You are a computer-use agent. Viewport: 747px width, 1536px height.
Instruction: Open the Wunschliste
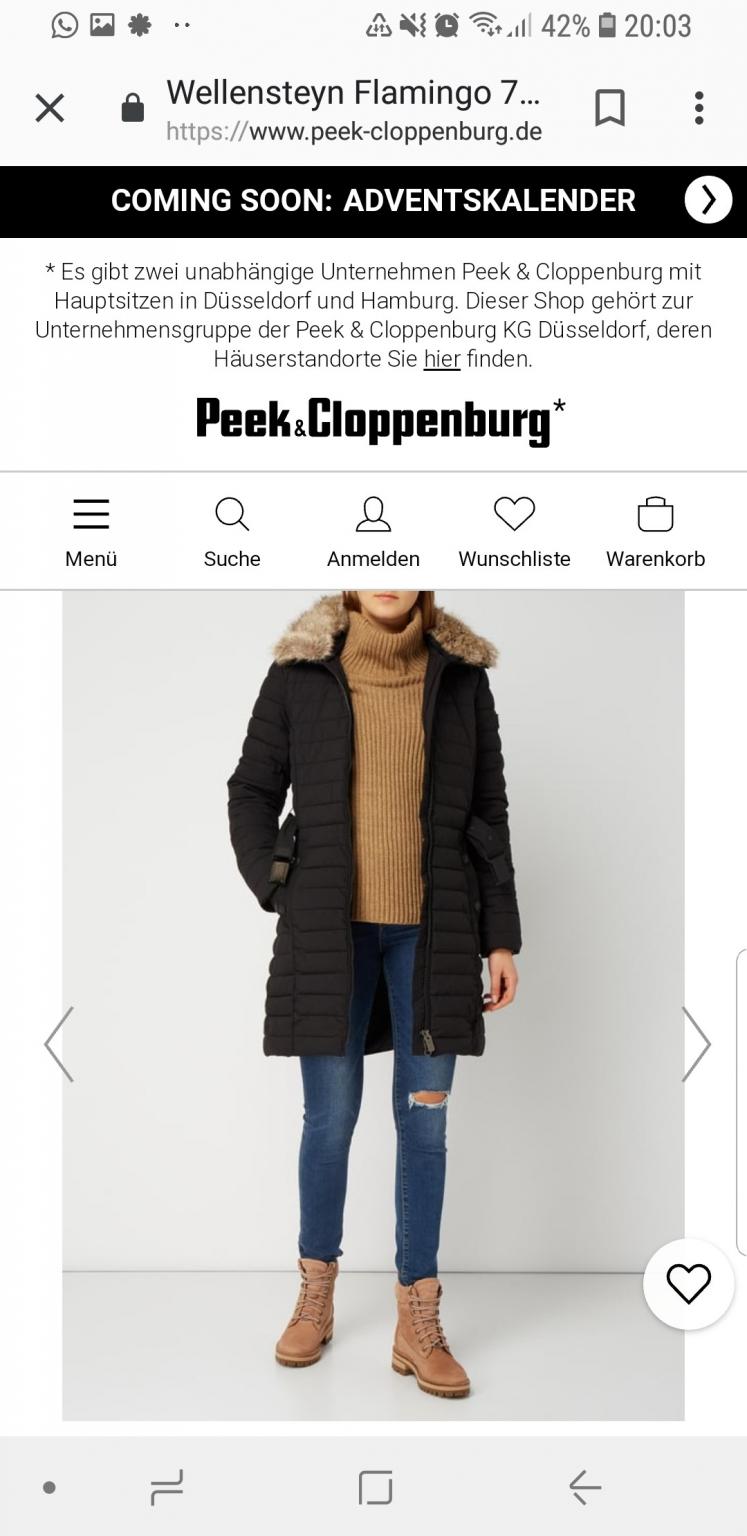click(514, 532)
